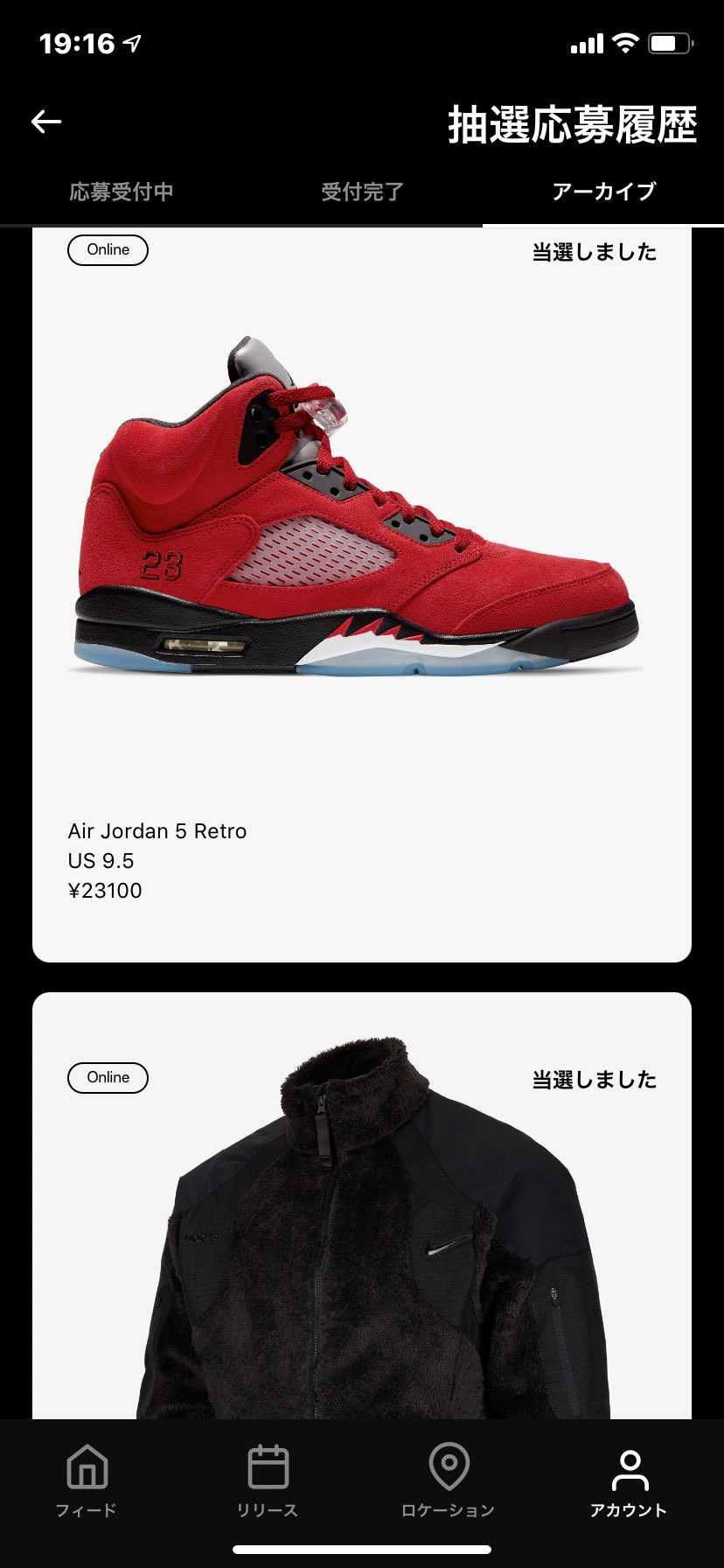Open the Air Jordan 5 Retro card
The width and height of the screenshot is (724, 1568).
click(362, 595)
